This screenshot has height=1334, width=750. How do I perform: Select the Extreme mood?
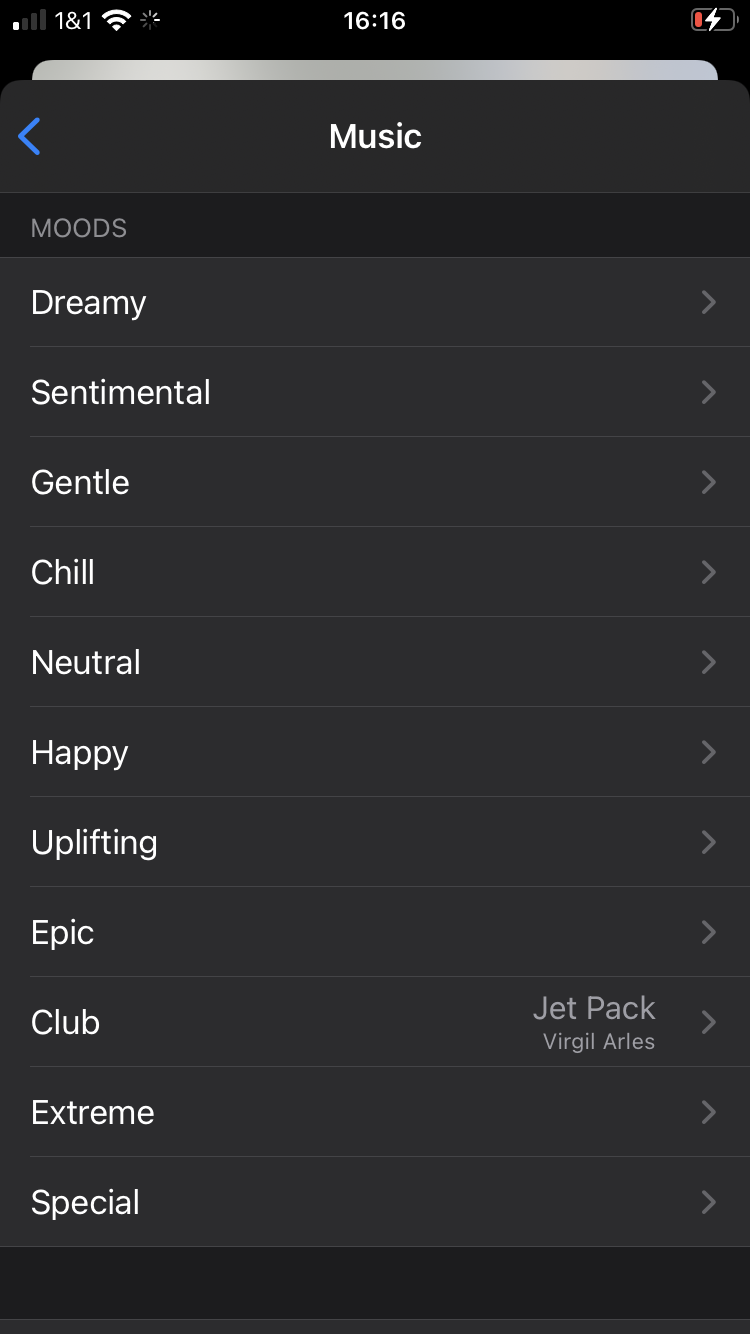point(375,1112)
